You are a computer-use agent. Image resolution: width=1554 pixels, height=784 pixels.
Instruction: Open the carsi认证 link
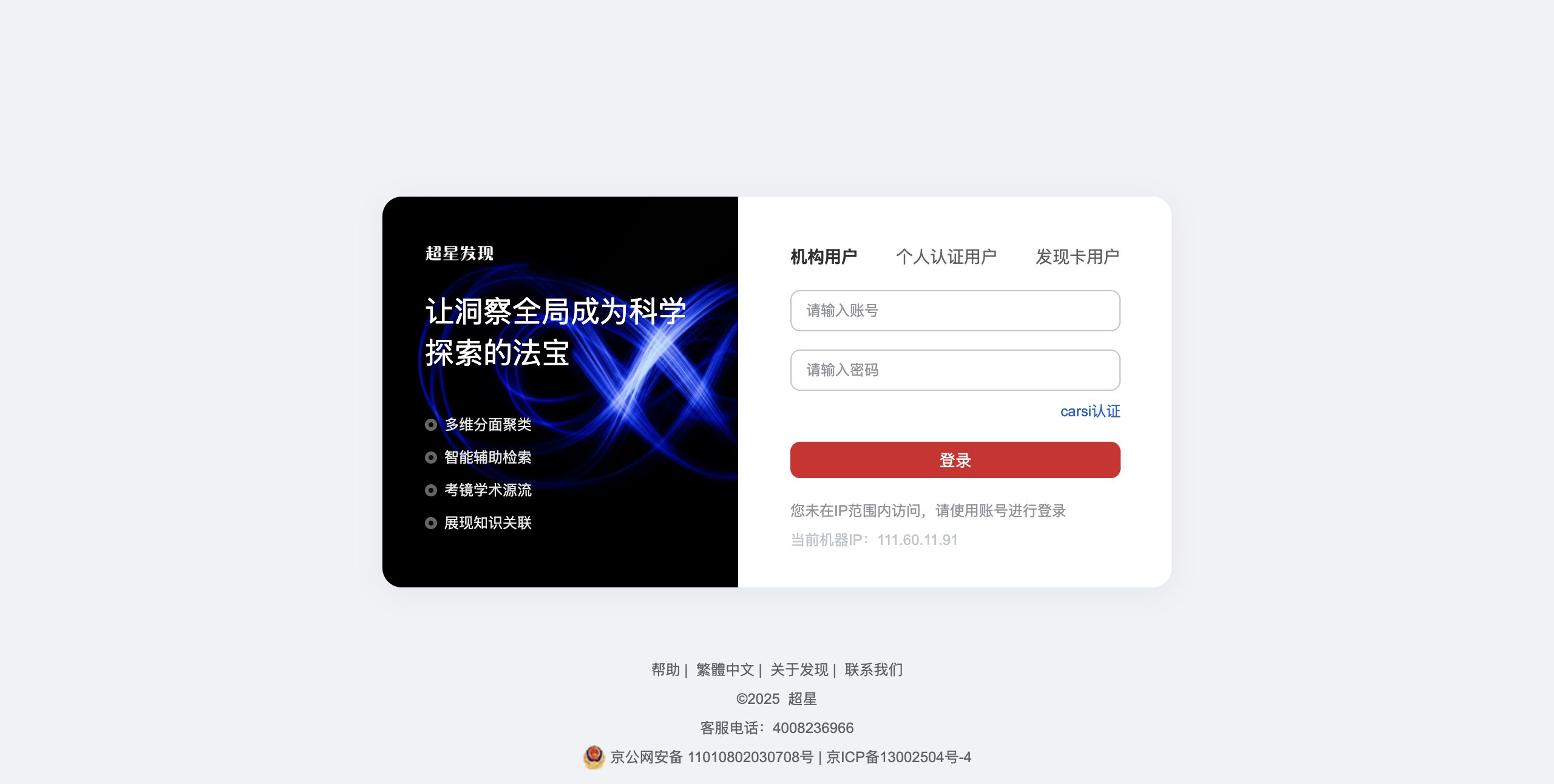pyautogui.click(x=1090, y=411)
